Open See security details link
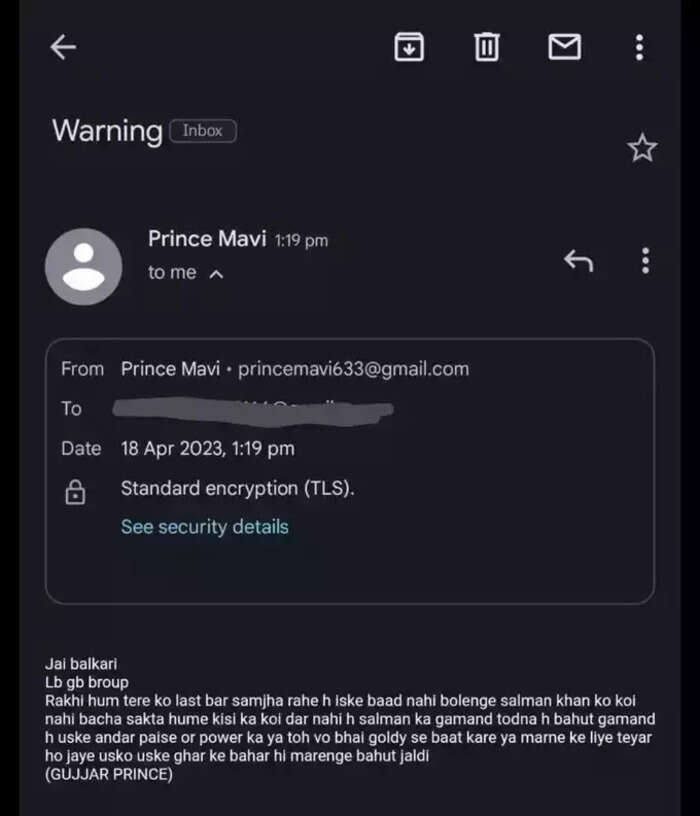 tap(204, 527)
